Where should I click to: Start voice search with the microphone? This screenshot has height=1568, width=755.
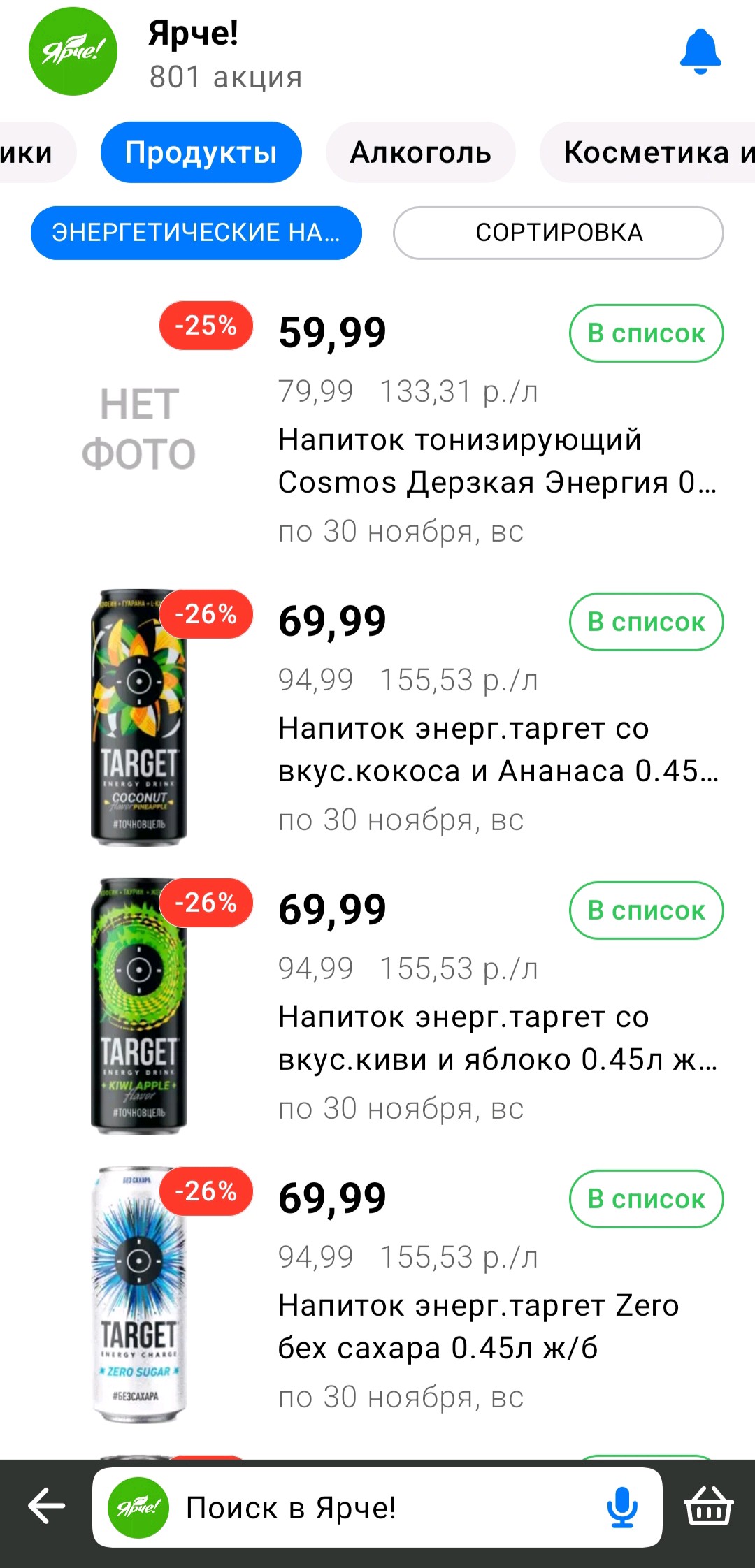click(621, 1507)
